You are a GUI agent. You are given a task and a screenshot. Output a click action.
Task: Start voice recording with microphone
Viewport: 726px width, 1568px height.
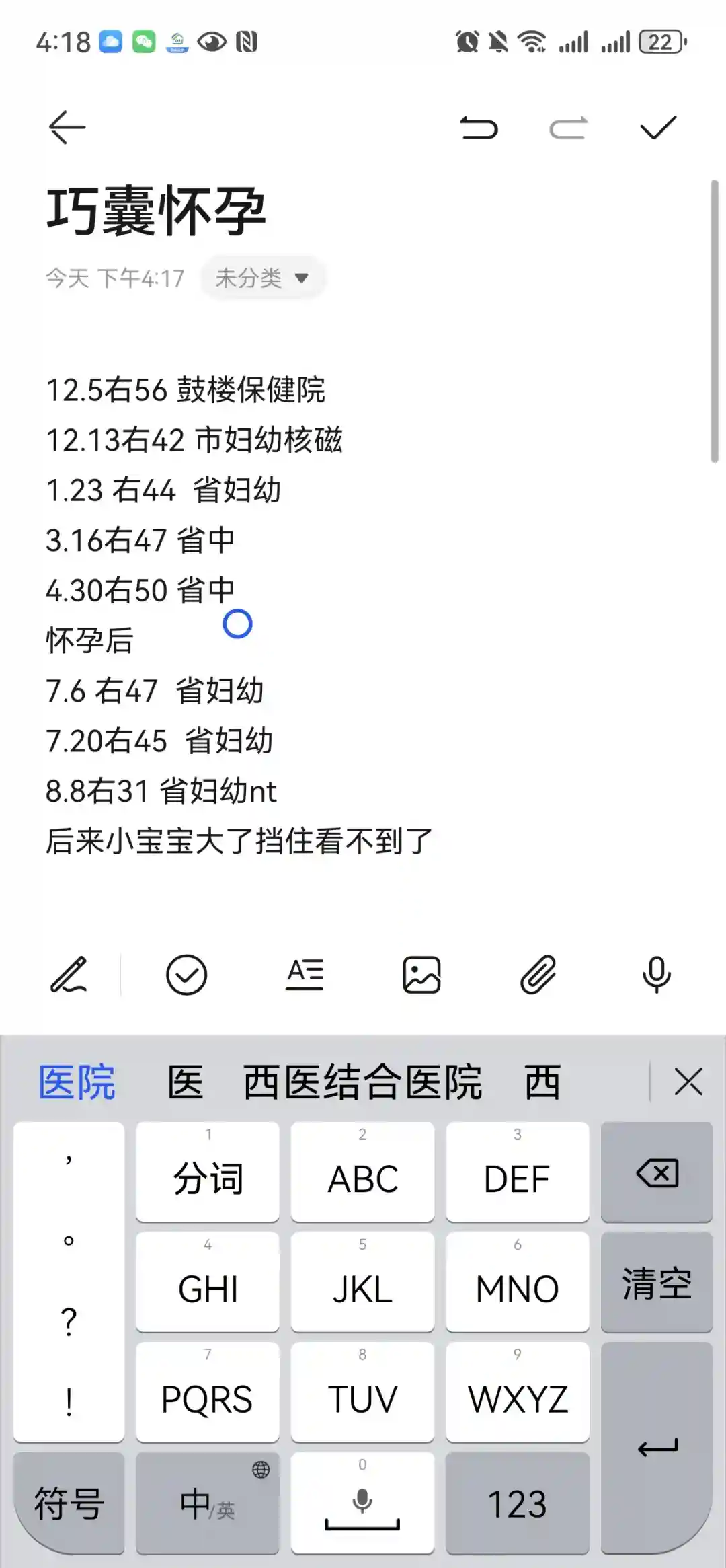pyautogui.click(x=656, y=975)
